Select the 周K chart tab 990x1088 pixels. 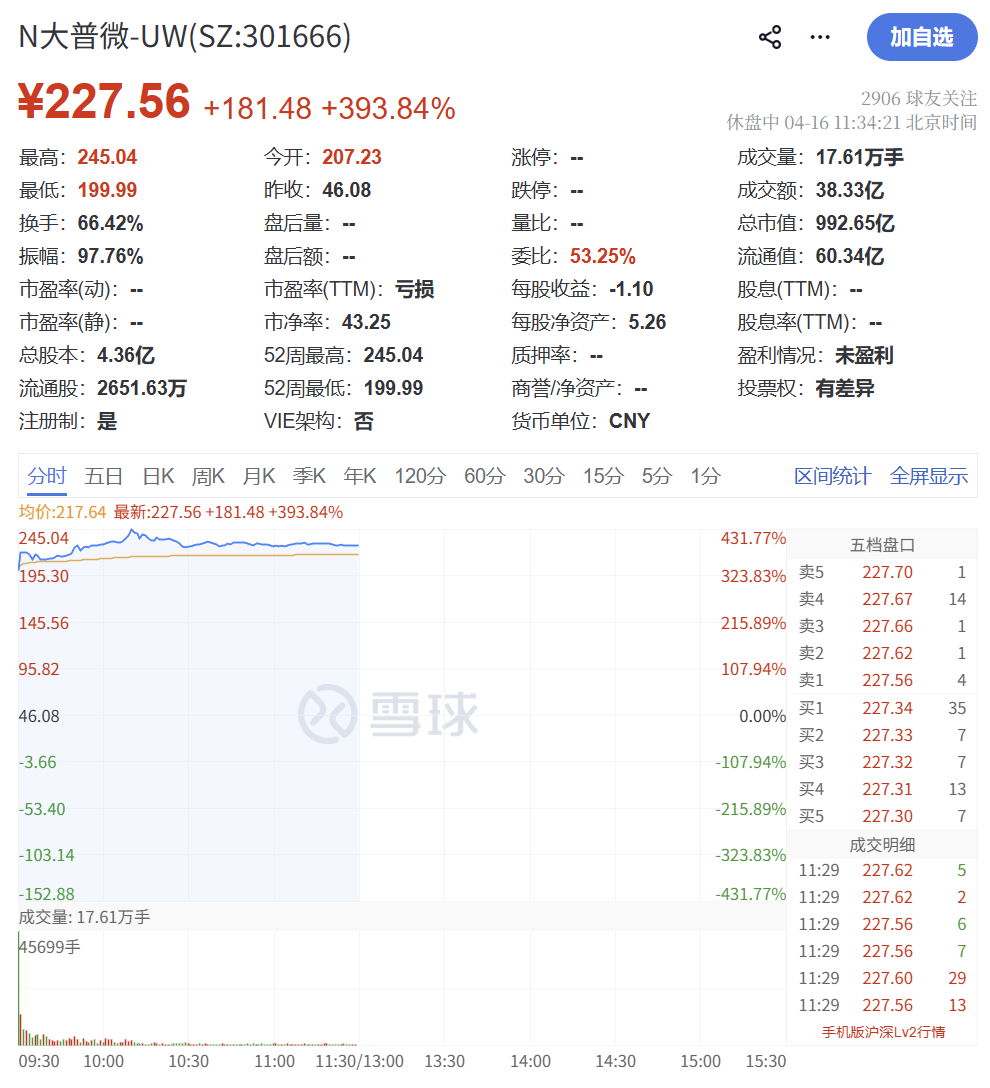pyautogui.click(x=208, y=476)
